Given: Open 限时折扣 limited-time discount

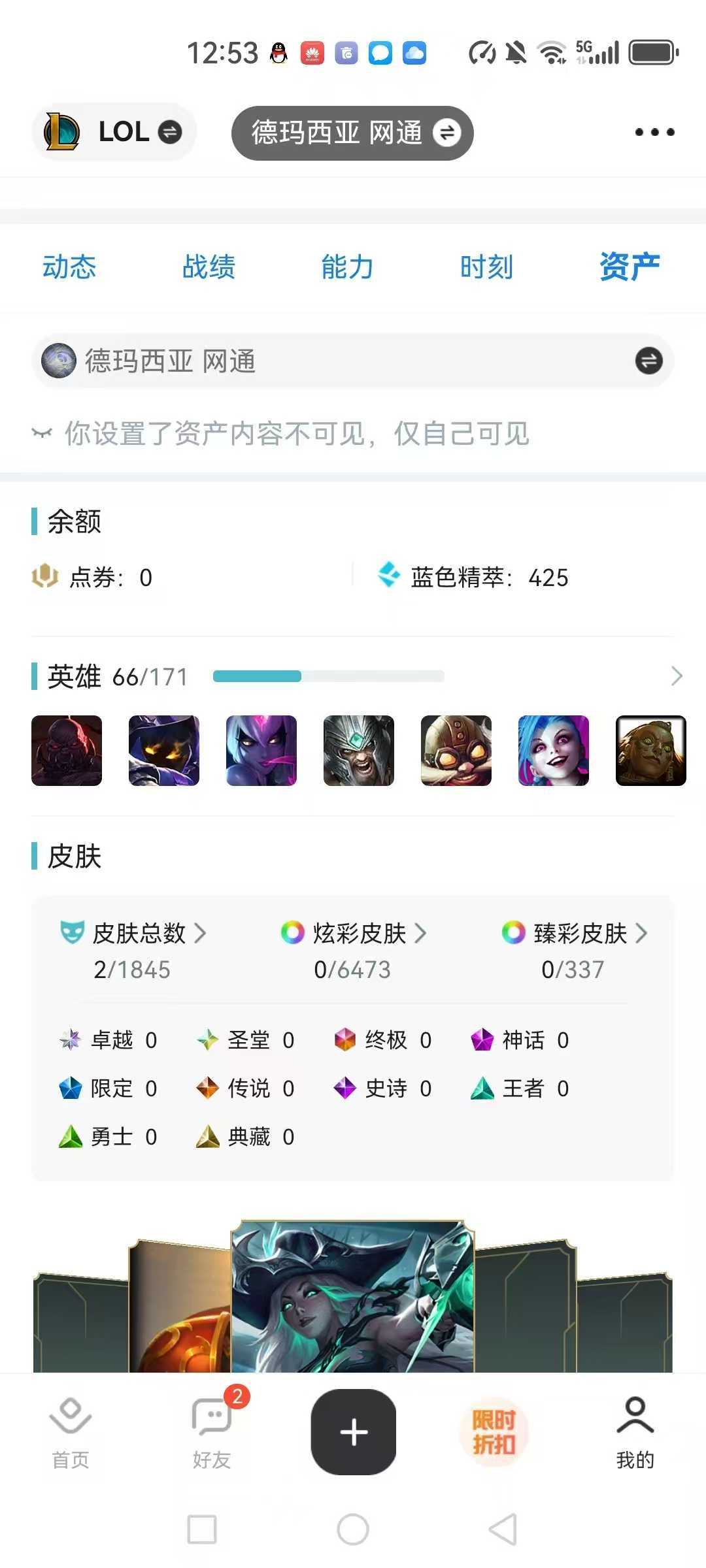Looking at the screenshot, I should pos(494,1431).
